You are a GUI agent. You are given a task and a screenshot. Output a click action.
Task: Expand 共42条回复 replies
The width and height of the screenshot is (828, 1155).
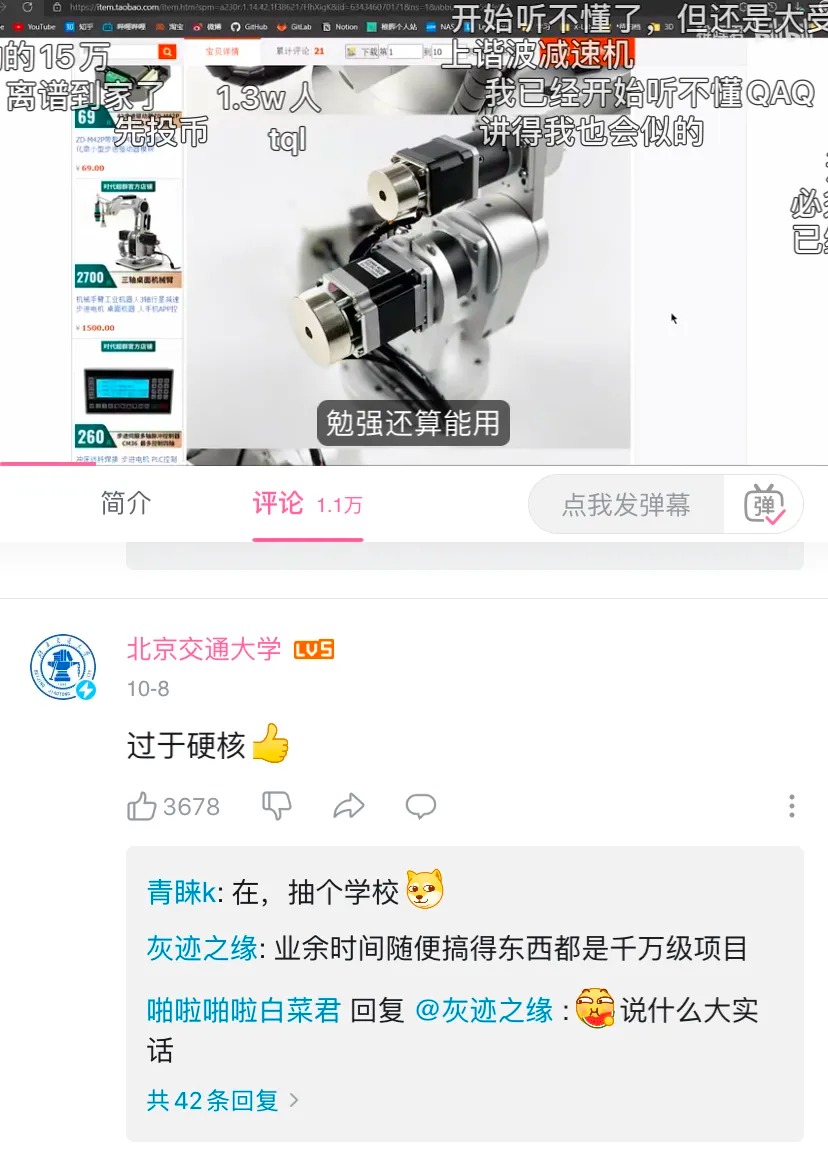(222, 1100)
